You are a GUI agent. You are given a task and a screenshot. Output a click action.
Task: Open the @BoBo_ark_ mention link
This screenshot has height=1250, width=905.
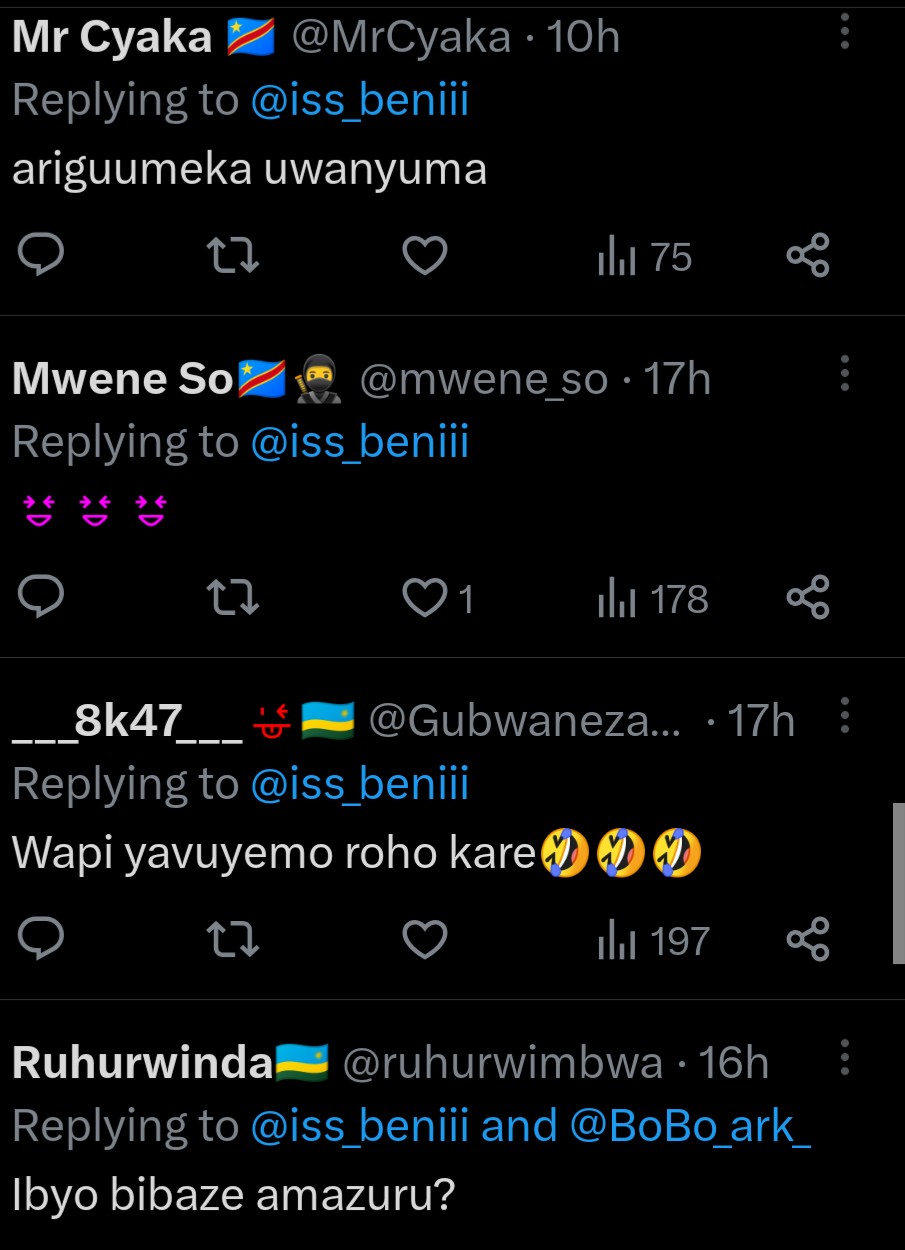pos(690,1126)
